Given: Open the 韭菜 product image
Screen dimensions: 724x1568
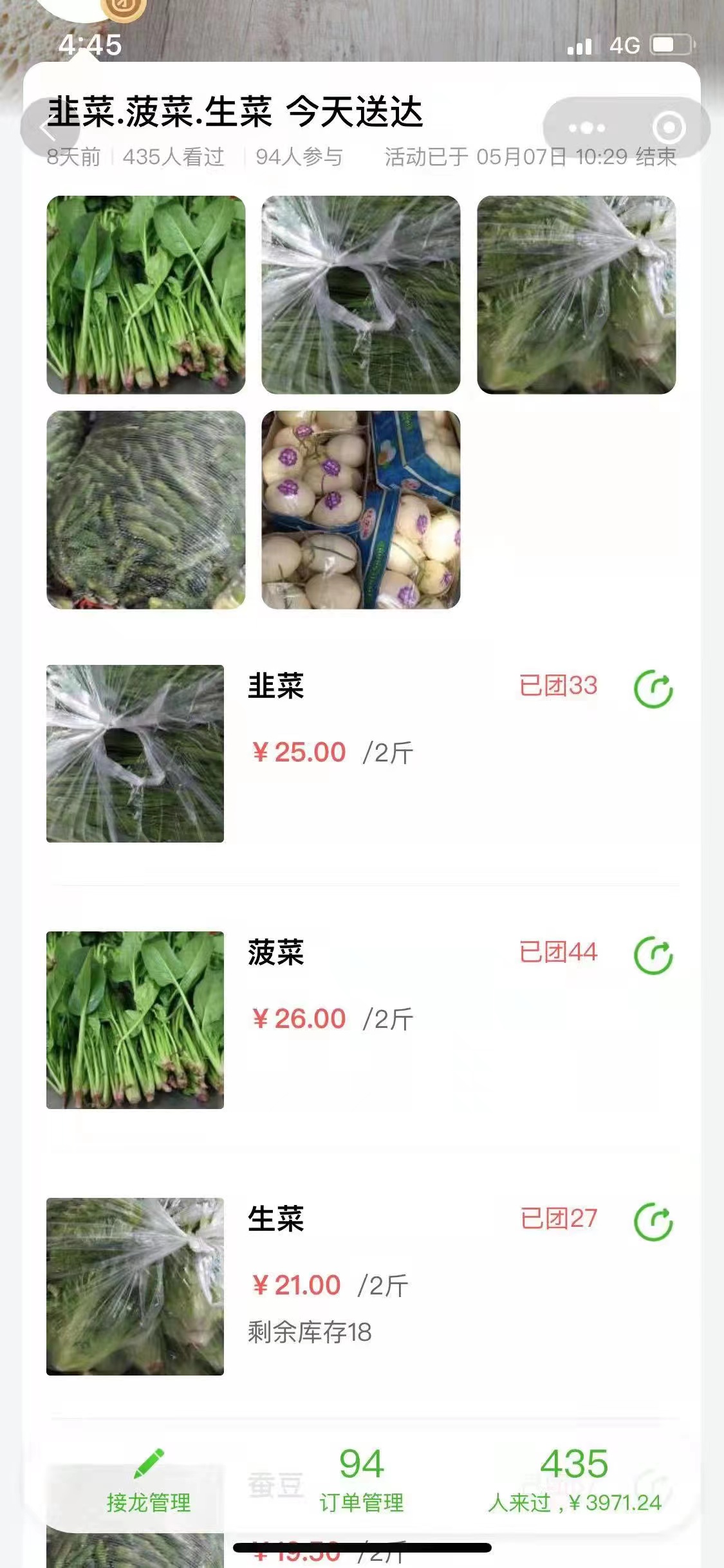Looking at the screenshot, I should pyautogui.click(x=135, y=754).
